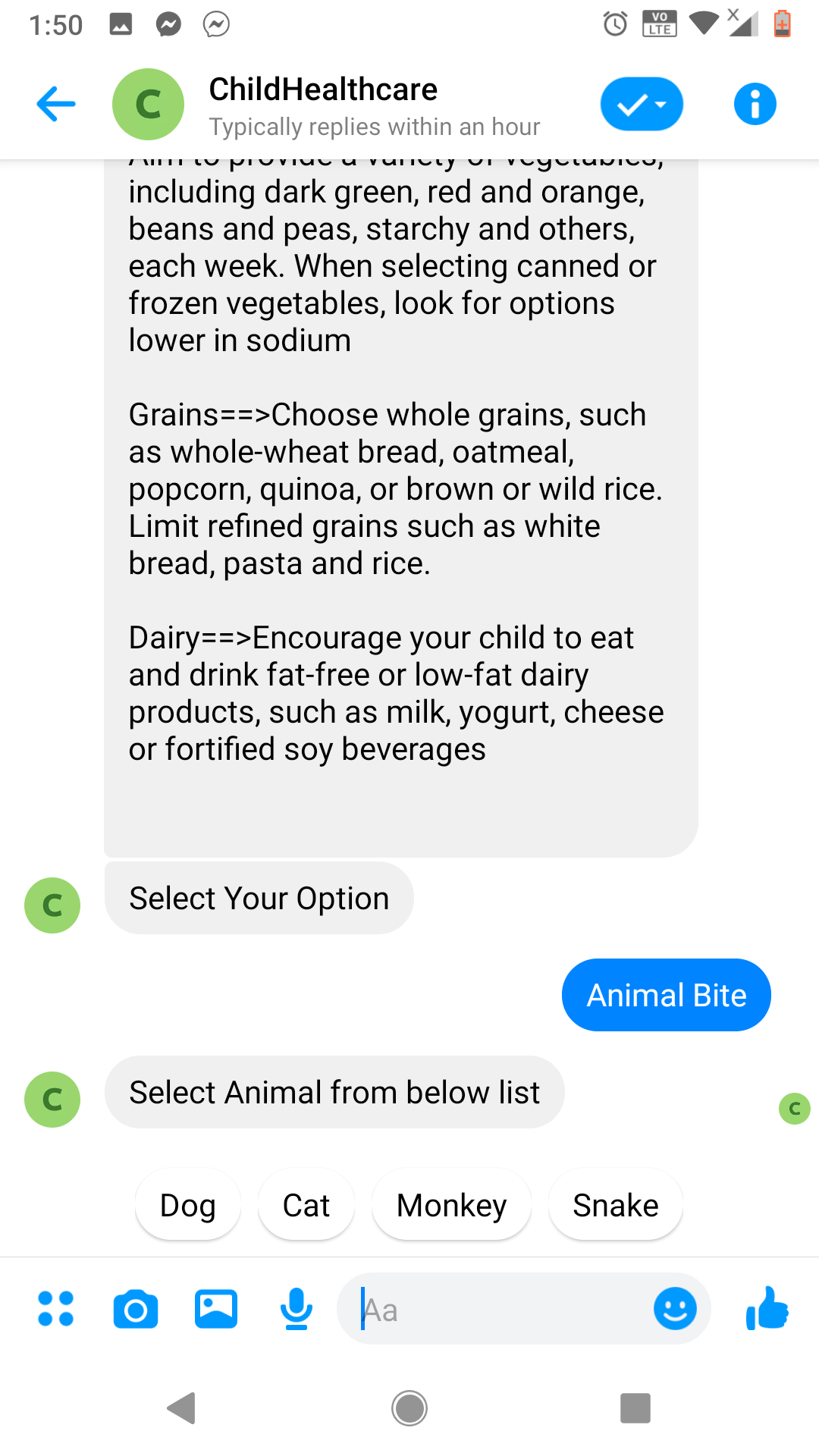Viewport: 819px width, 1456px height.
Task: Open the camera to take a photo
Action: click(x=136, y=1309)
